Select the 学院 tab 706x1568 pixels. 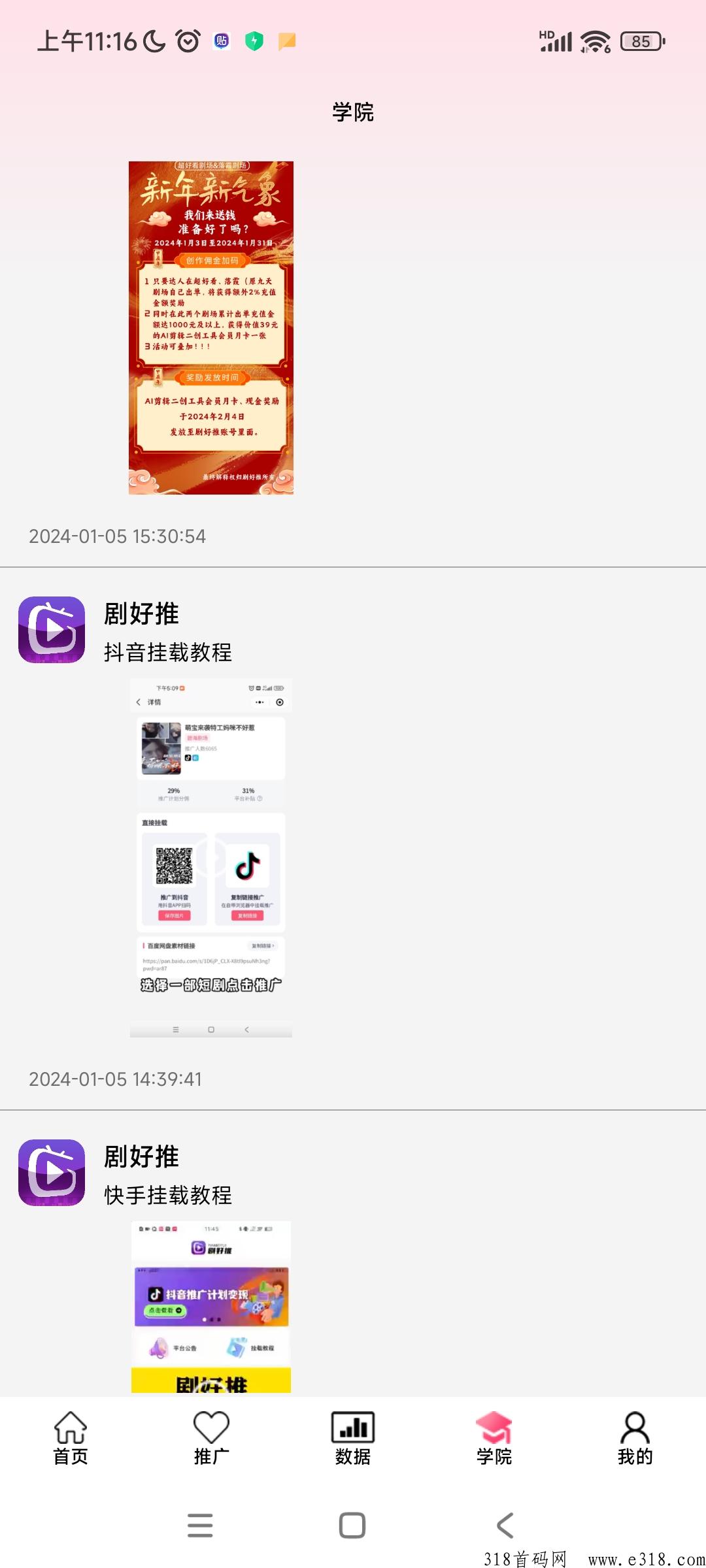tap(494, 1437)
